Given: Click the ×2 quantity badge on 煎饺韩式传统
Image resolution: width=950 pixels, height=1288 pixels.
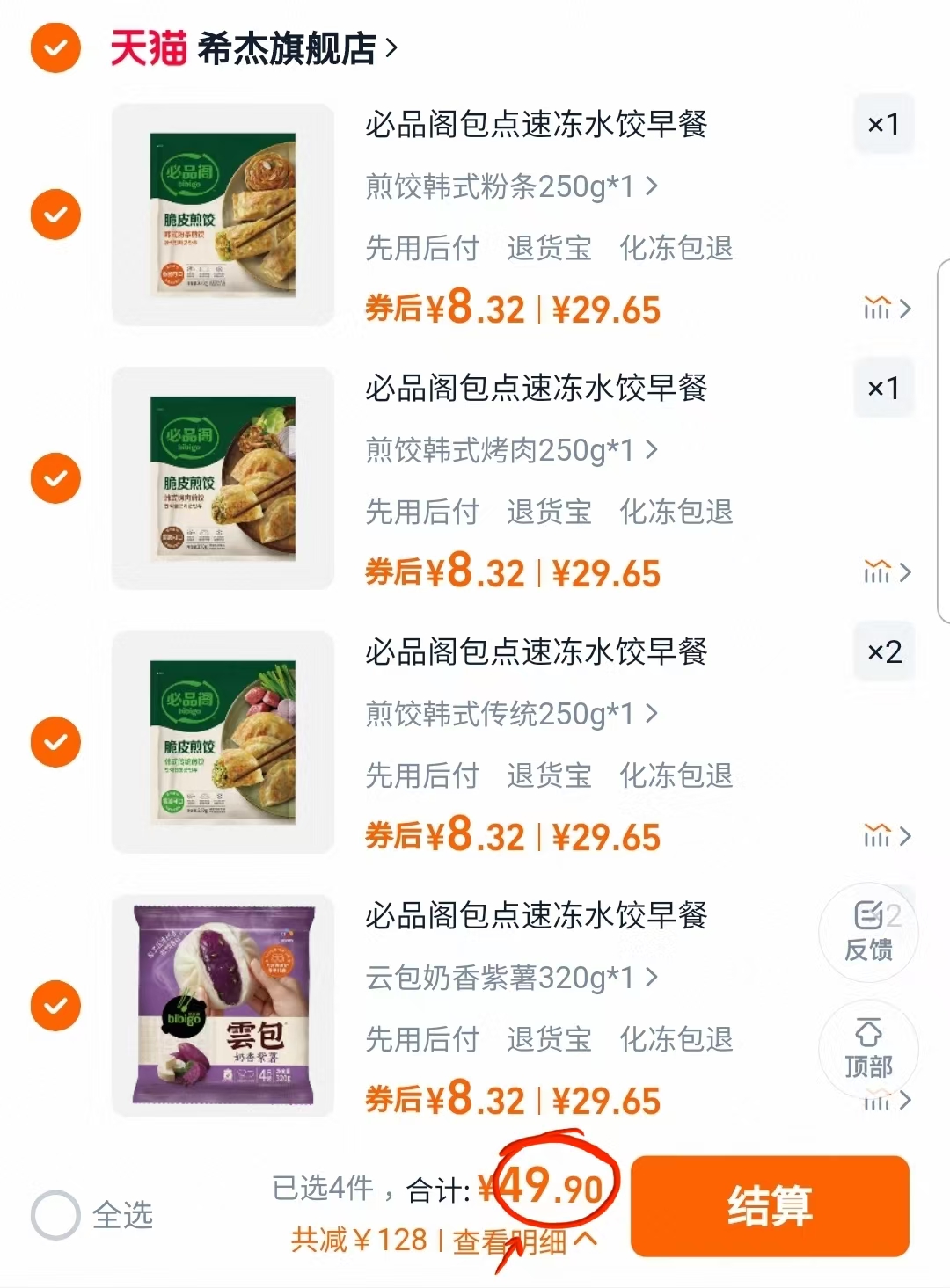Looking at the screenshot, I should tap(884, 651).
